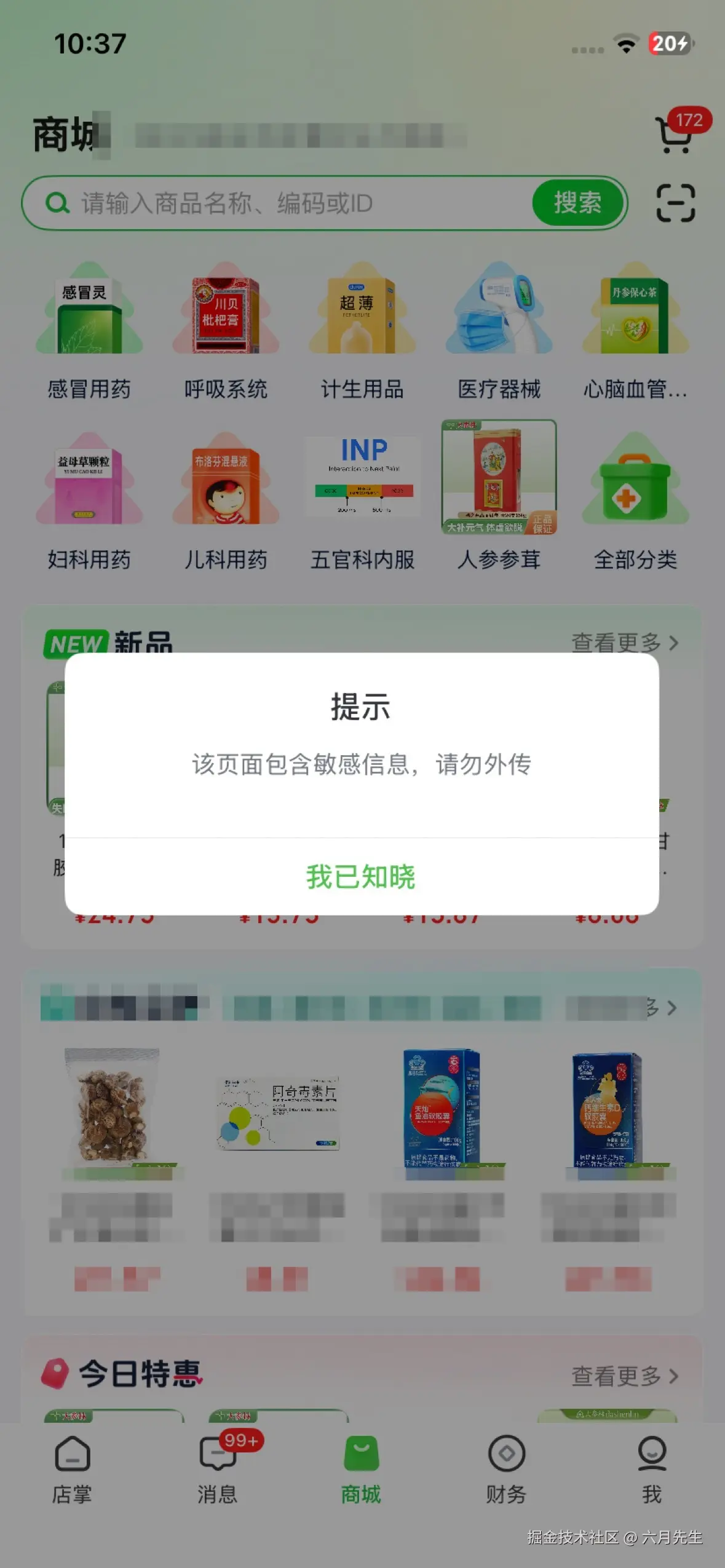Browse the 计生用品 category
Image resolution: width=725 pixels, height=1568 pixels.
362,331
